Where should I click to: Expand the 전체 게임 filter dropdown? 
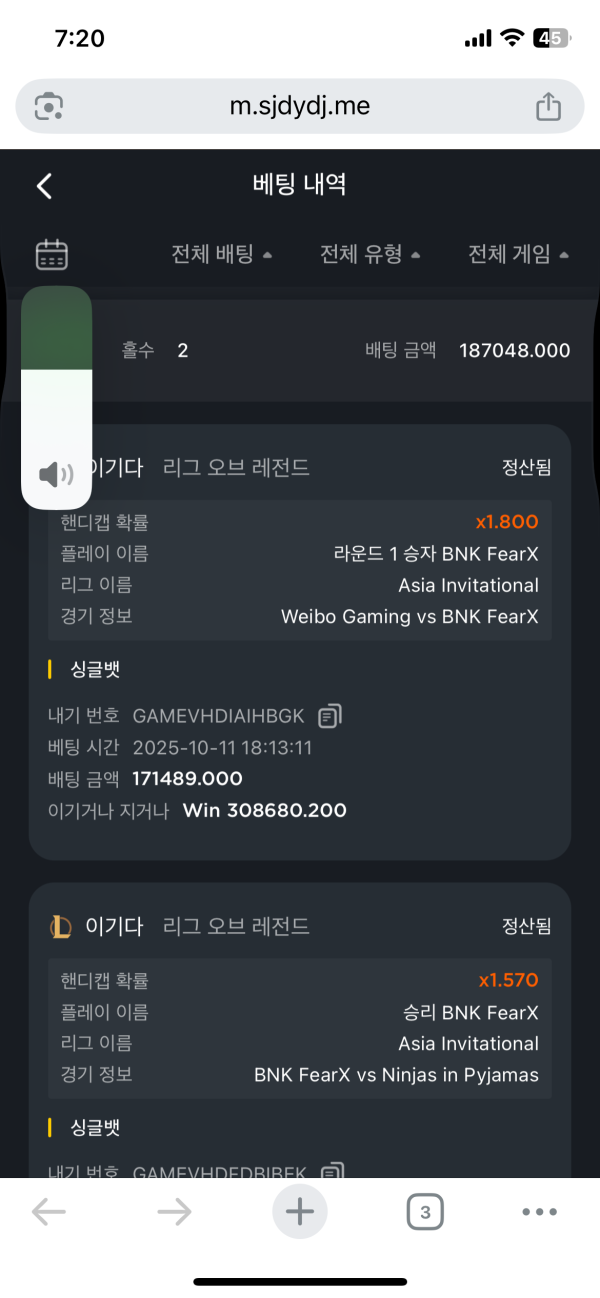pyautogui.click(x=518, y=254)
